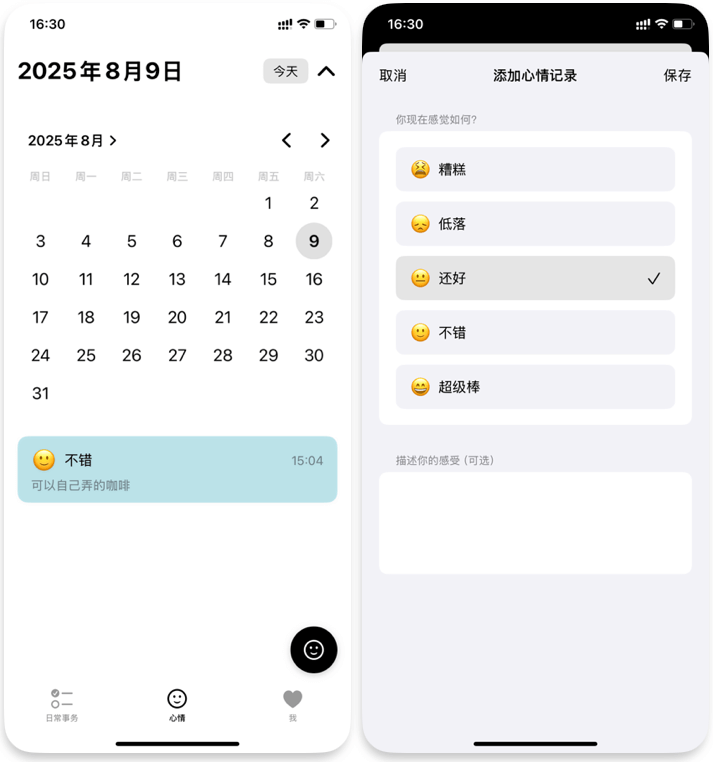Screen dimensions: 713x762
Task: Choose the 低落 mood option
Action: [x=535, y=224]
